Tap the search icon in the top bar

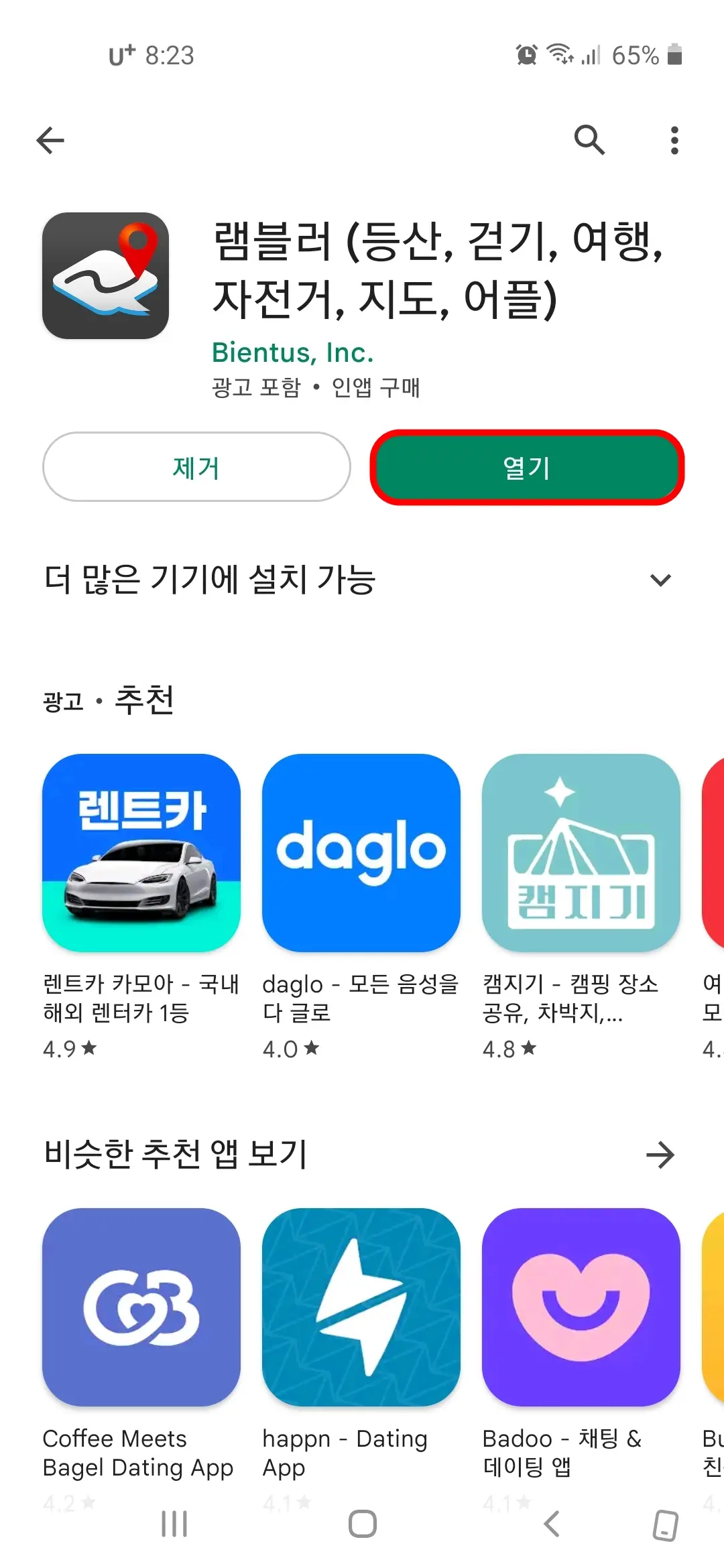tap(590, 140)
